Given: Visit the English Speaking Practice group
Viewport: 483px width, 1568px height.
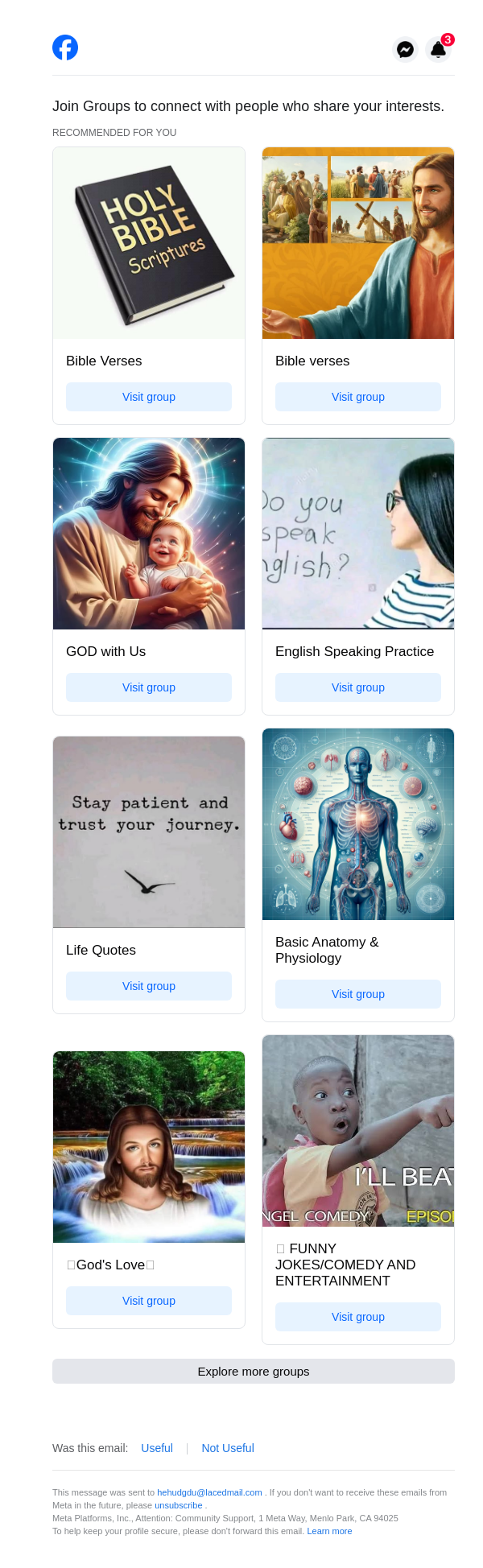Looking at the screenshot, I should (x=358, y=687).
